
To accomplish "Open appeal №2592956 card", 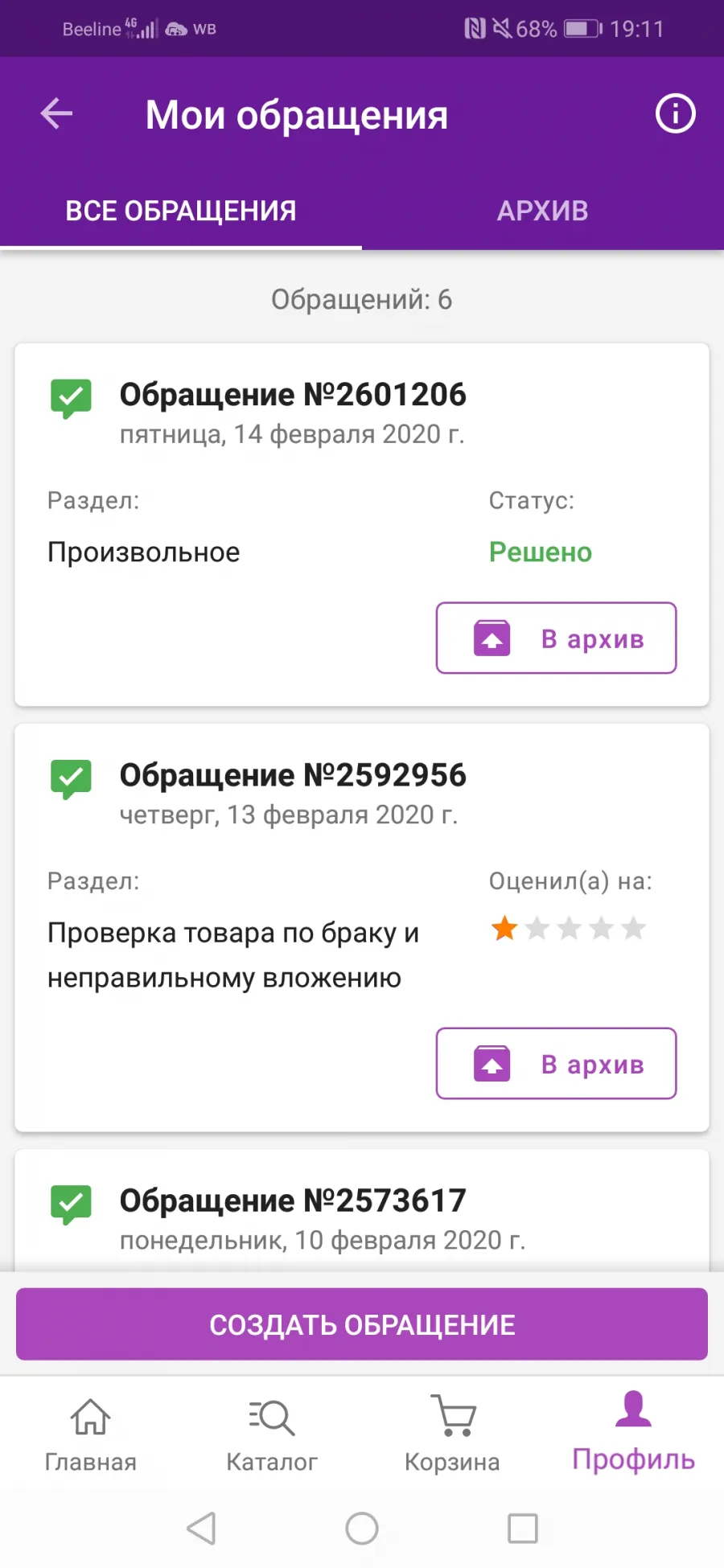I will tap(362, 928).
